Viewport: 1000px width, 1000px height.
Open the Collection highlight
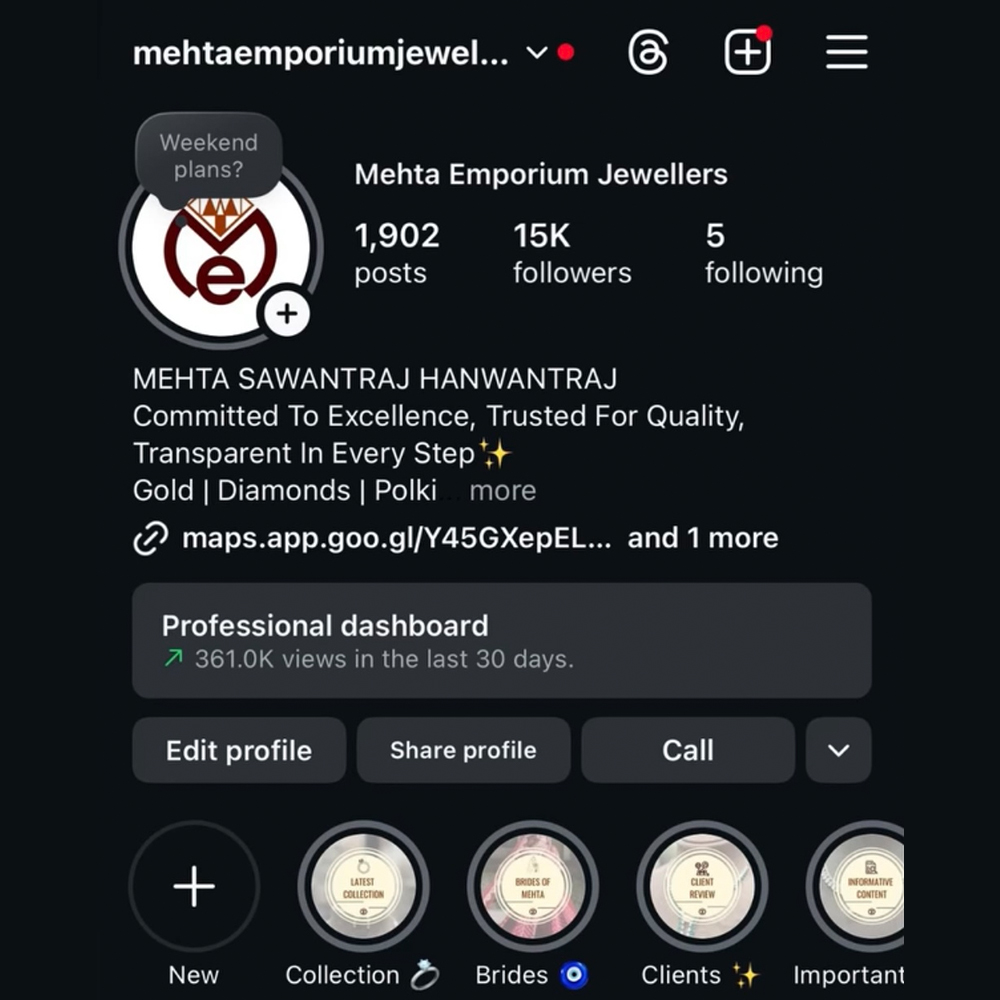point(363,886)
